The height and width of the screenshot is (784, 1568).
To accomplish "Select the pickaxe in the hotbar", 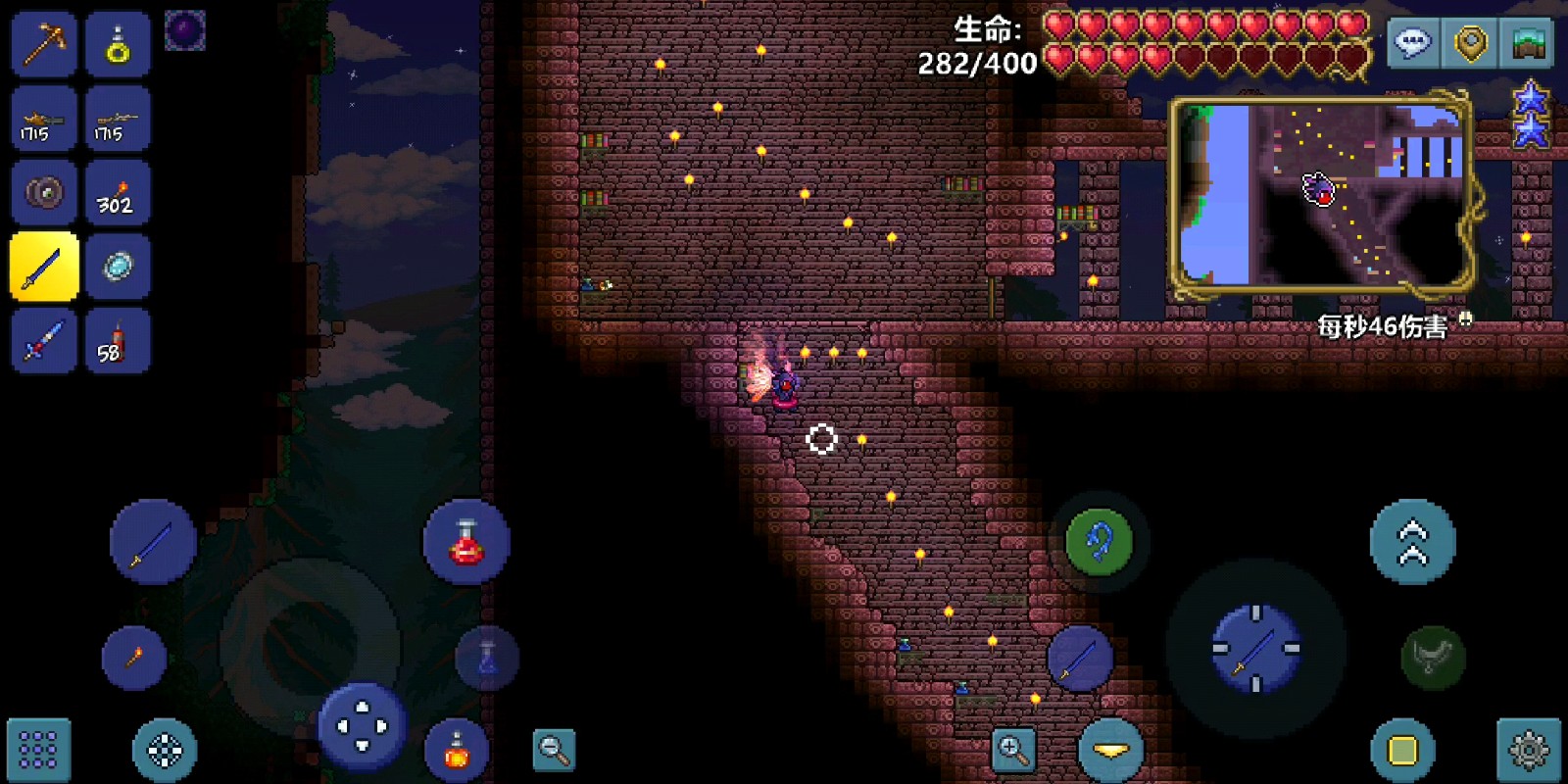I will click(44, 44).
